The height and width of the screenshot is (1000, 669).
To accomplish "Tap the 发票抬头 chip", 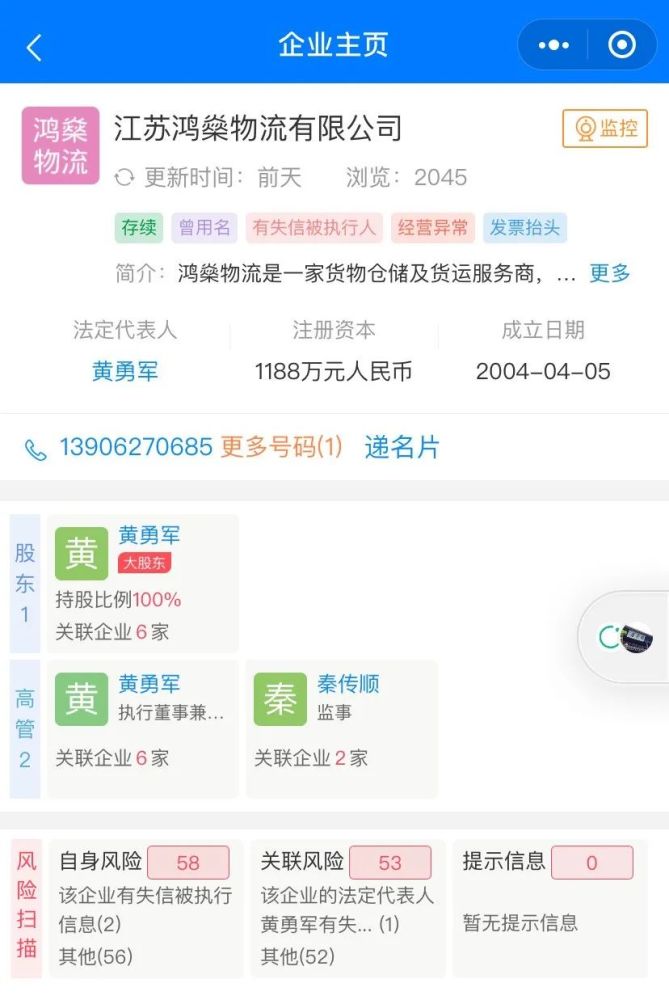I will (x=524, y=228).
